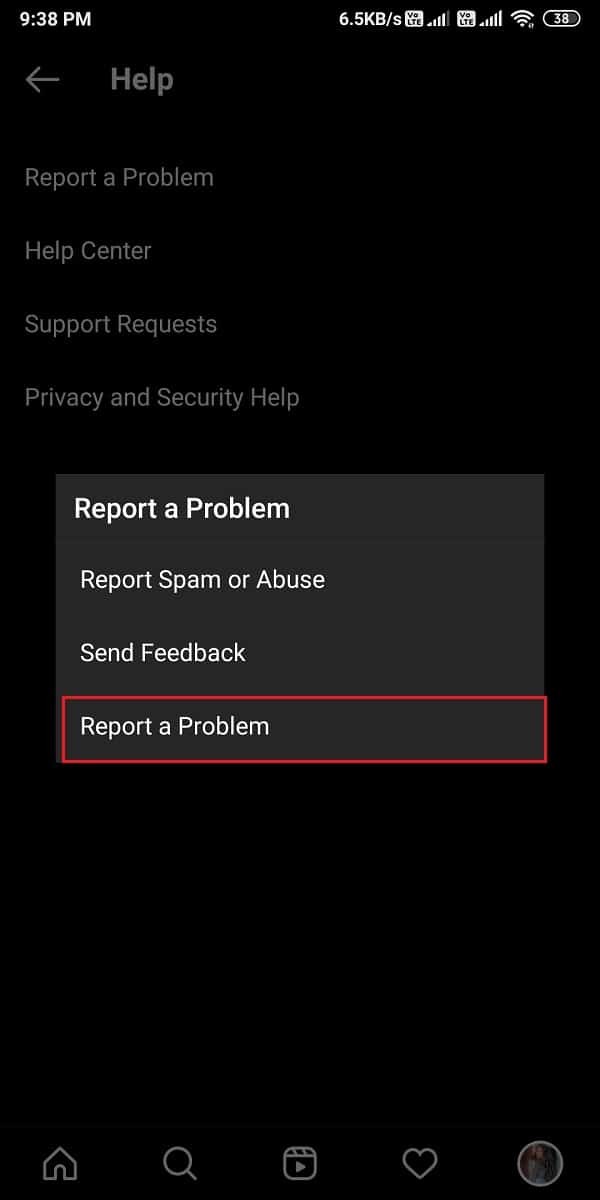Go back from the Help screen
The image size is (600, 1200).
pos(42,80)
